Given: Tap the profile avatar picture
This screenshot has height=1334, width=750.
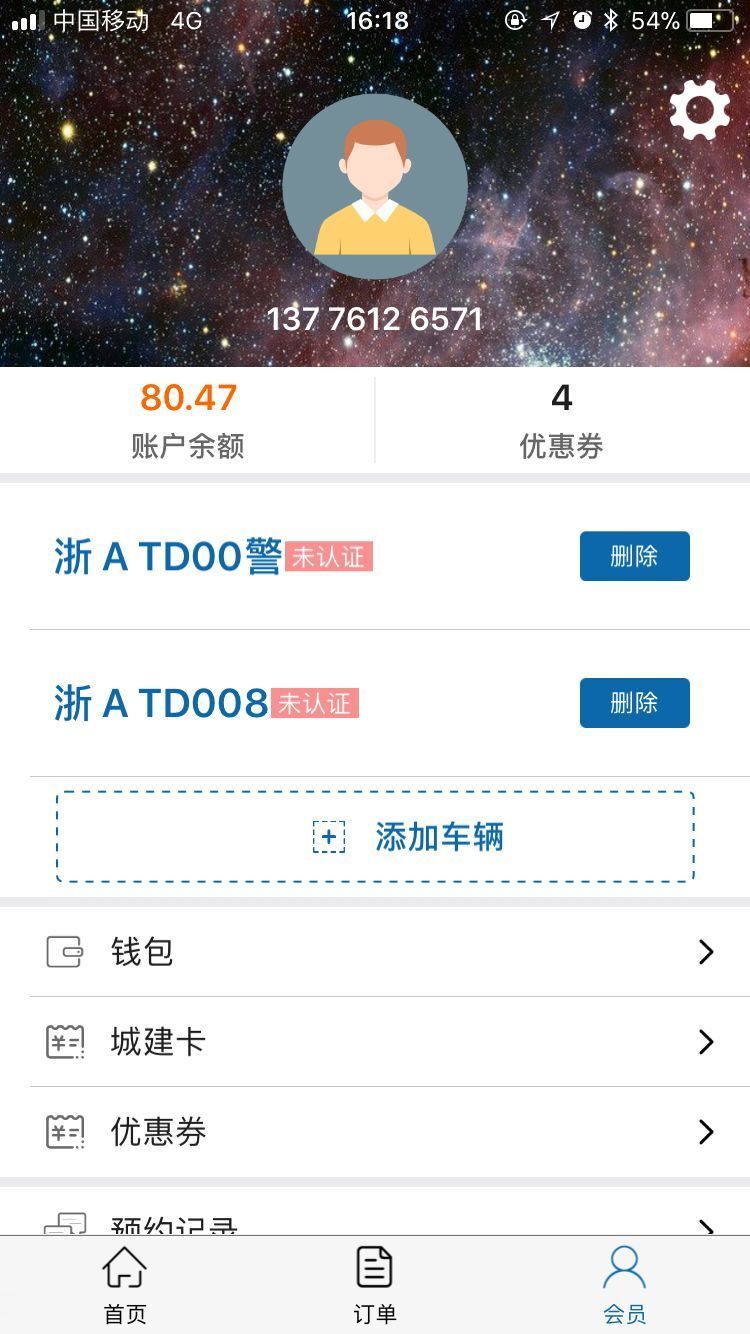Looking at the screenshot, I should coord(375,187).
